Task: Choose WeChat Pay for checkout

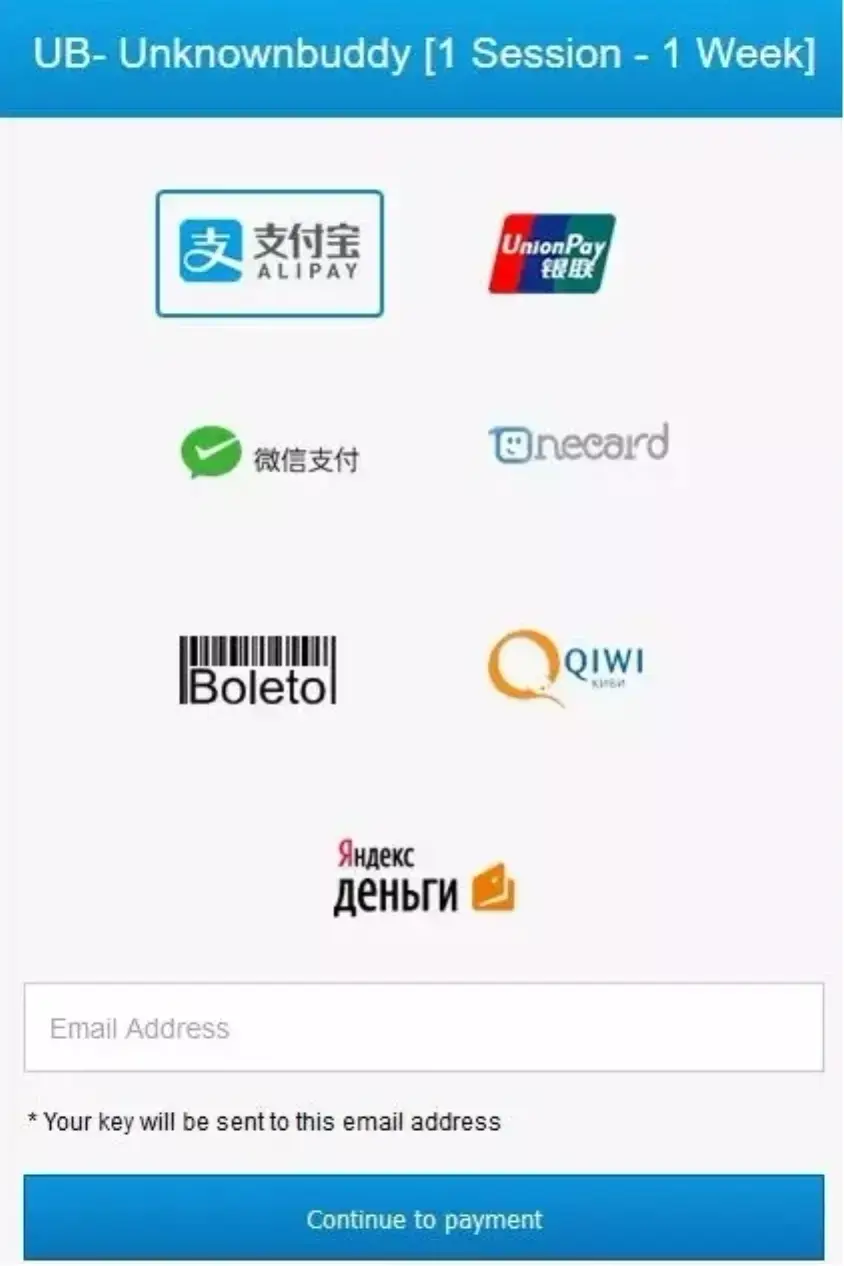Action: (270, 456)
